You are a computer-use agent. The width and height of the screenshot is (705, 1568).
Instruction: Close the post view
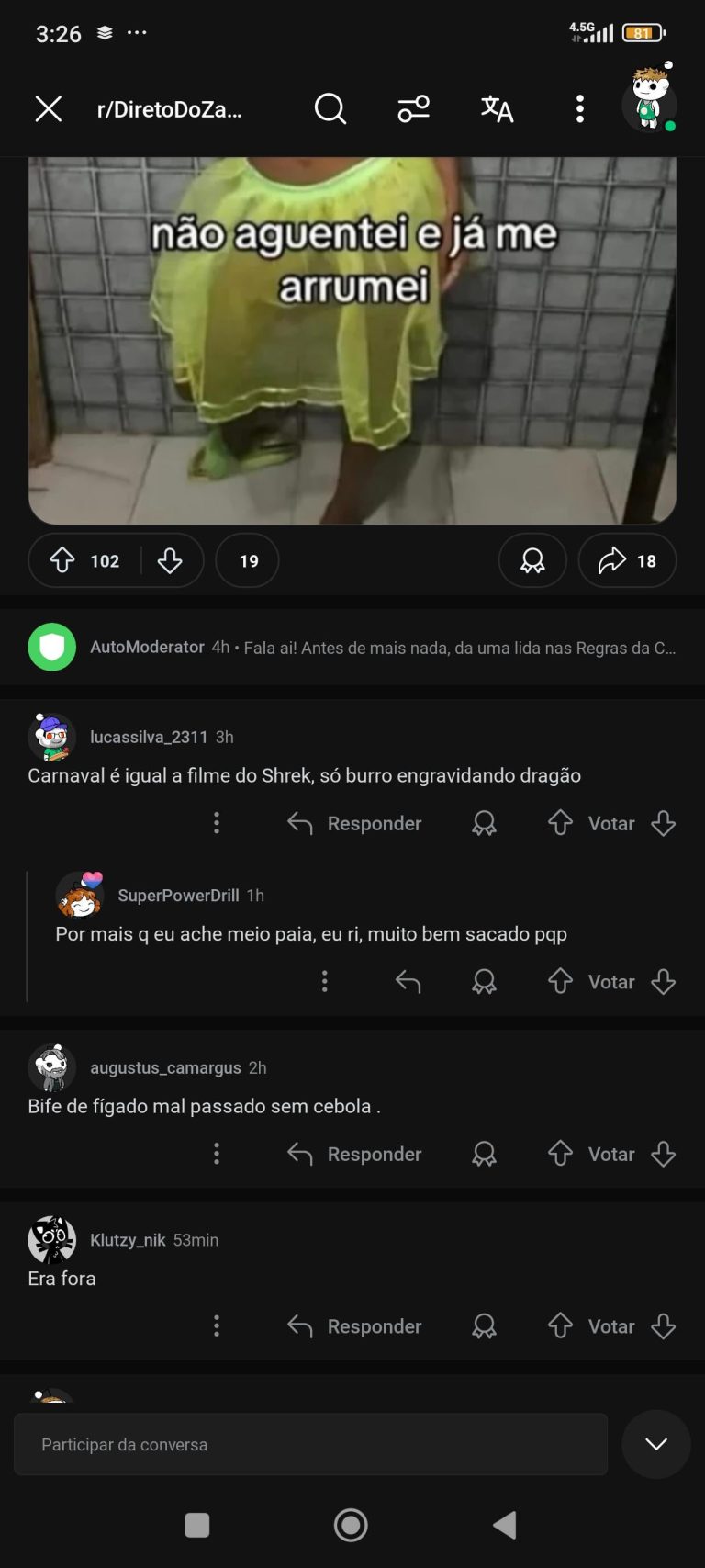click(x=49, y=109)
